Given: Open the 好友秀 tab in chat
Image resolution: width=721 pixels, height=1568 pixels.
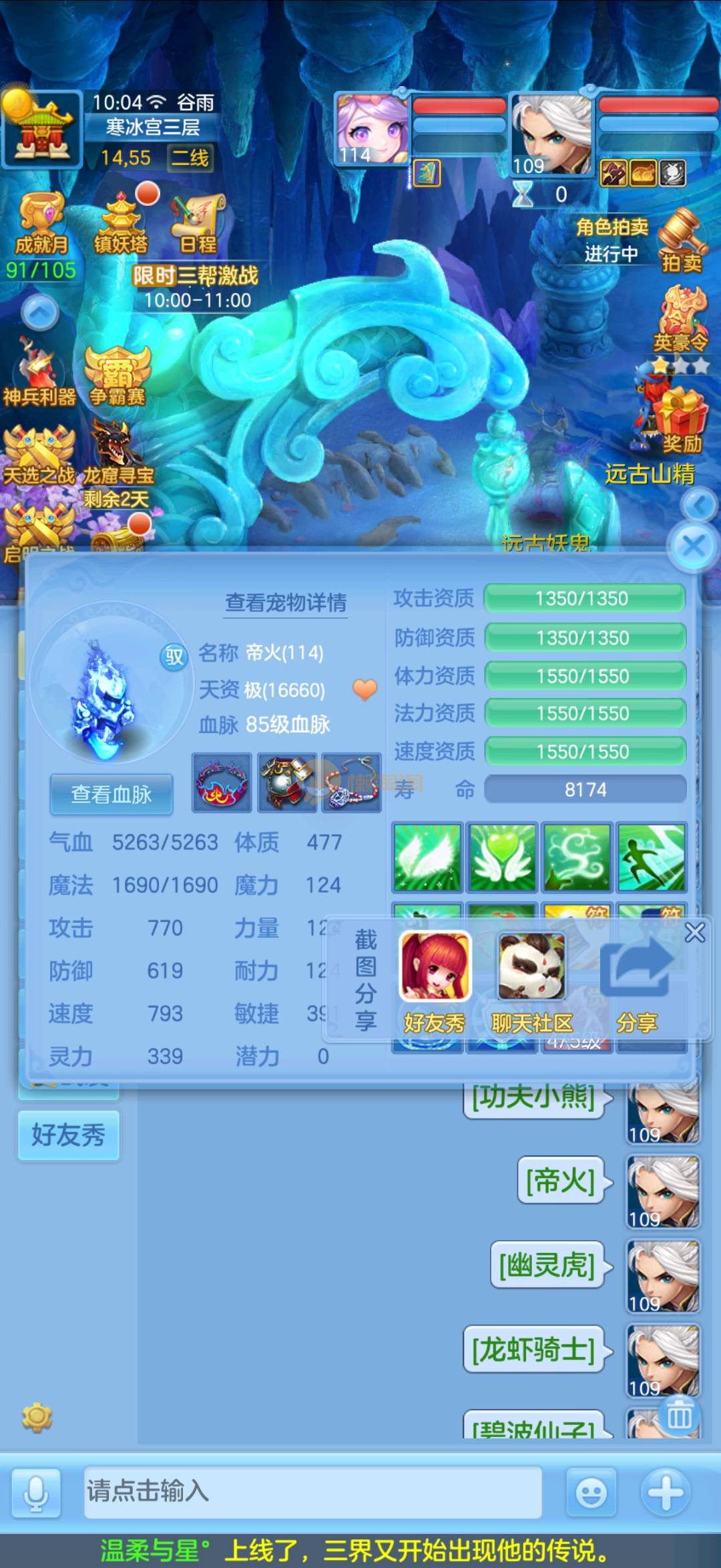Looking at the screenshot, I should (69, 1135).
